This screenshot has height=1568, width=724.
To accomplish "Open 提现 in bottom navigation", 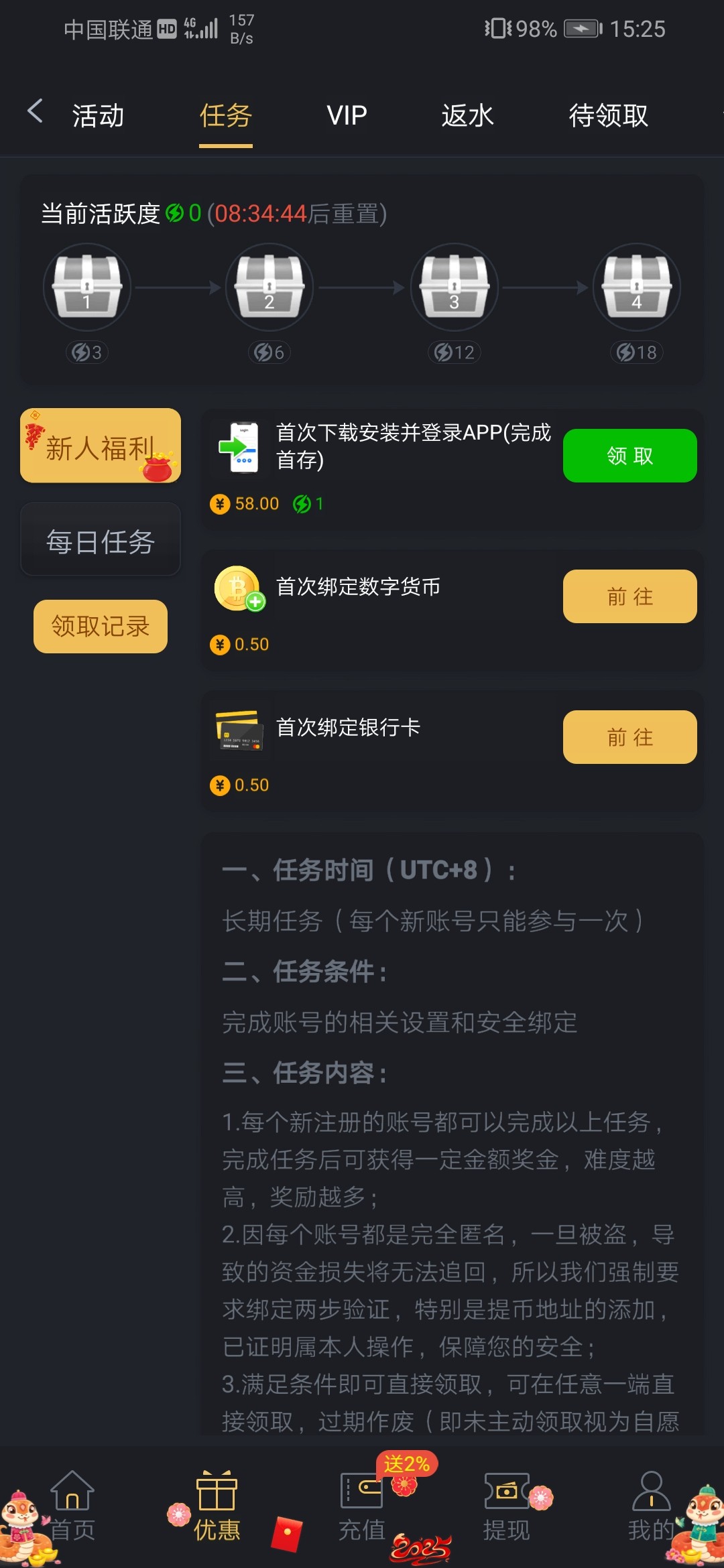I will click(507, 1508).
